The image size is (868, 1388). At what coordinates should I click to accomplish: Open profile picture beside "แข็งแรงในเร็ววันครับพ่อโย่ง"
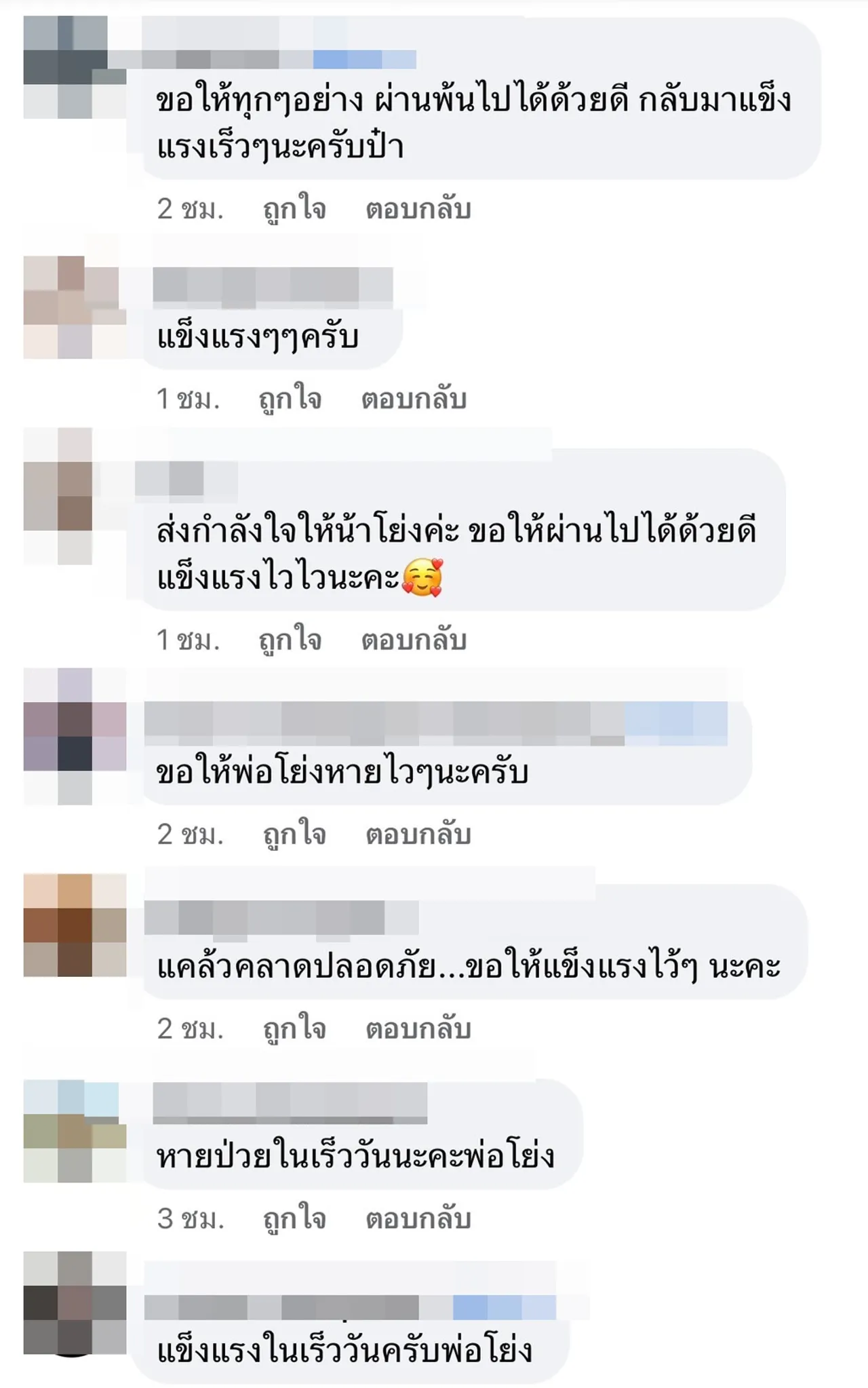coord(75,1303)
